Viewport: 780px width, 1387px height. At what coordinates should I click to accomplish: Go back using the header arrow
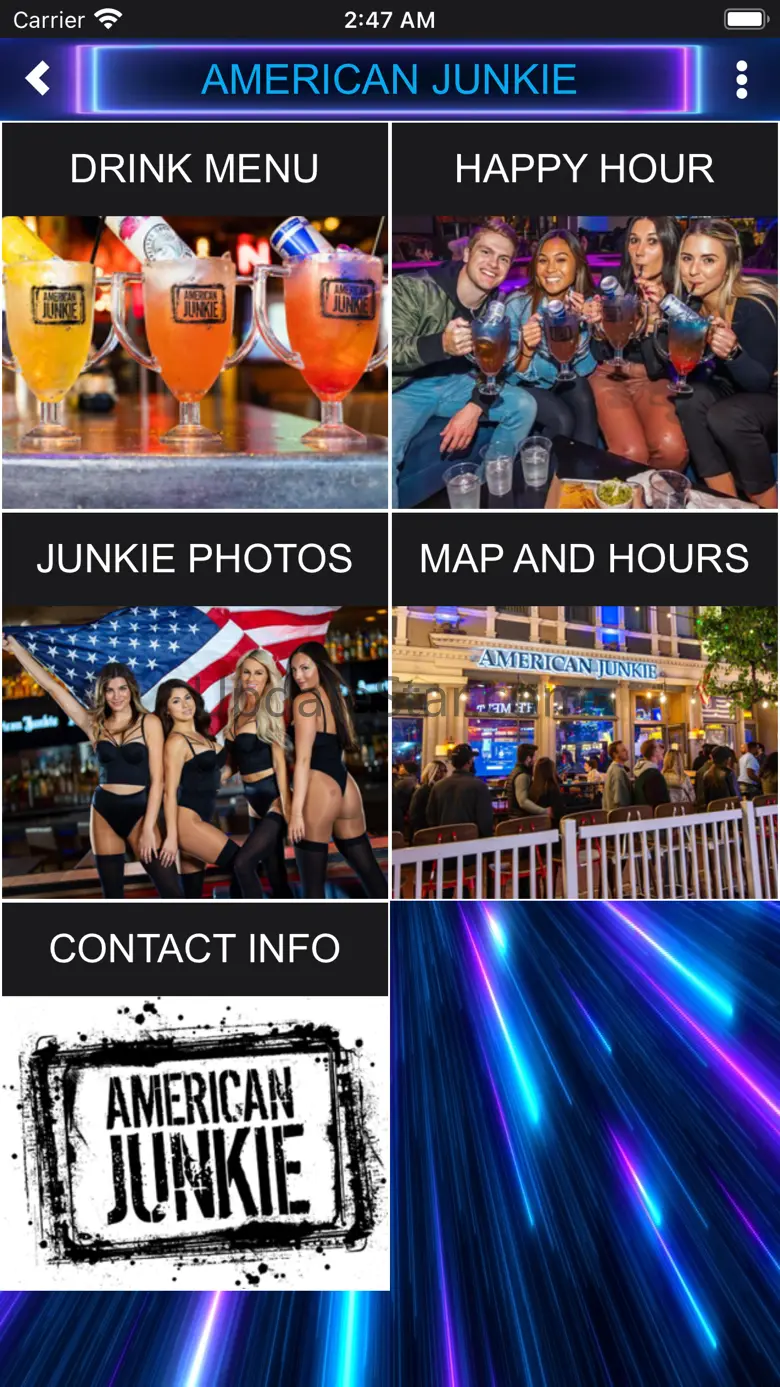tap(38, 79)
